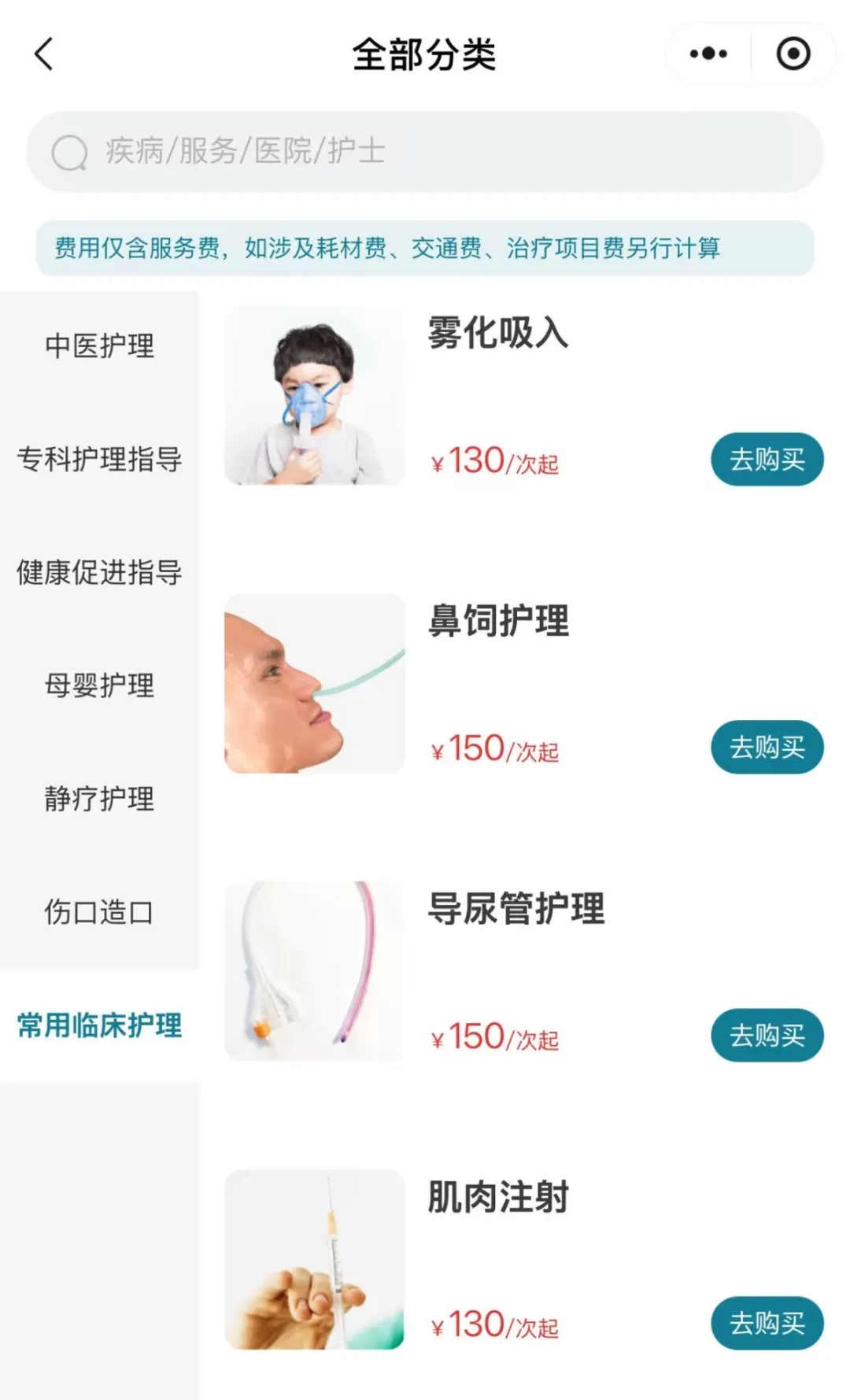Select the 常用临床护理 category
The width and height of the screenshot is (850, 1400).
99,1025
